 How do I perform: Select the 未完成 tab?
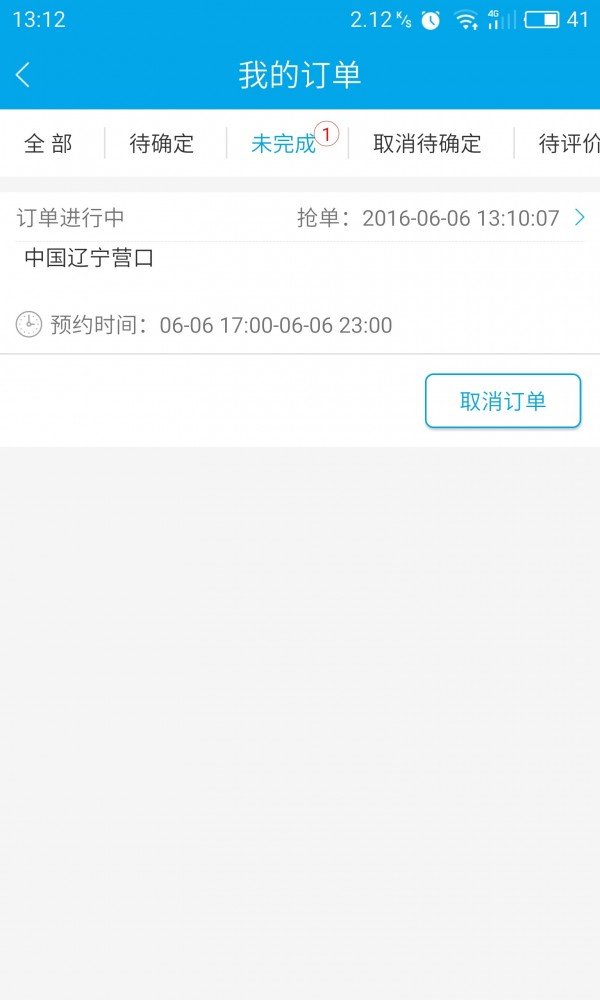click(x=283, y=144)
